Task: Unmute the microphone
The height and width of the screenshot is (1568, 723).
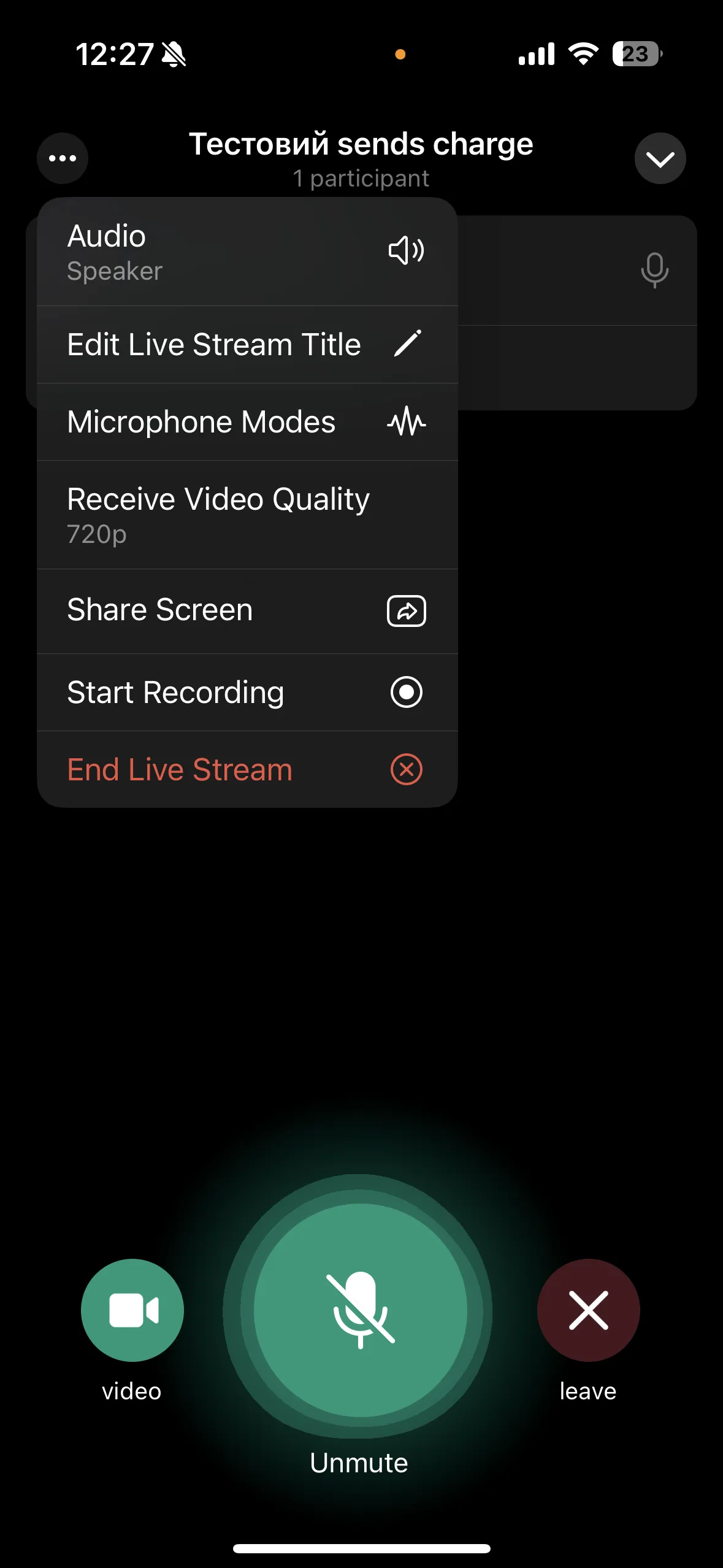Action: pos(361,1310)
